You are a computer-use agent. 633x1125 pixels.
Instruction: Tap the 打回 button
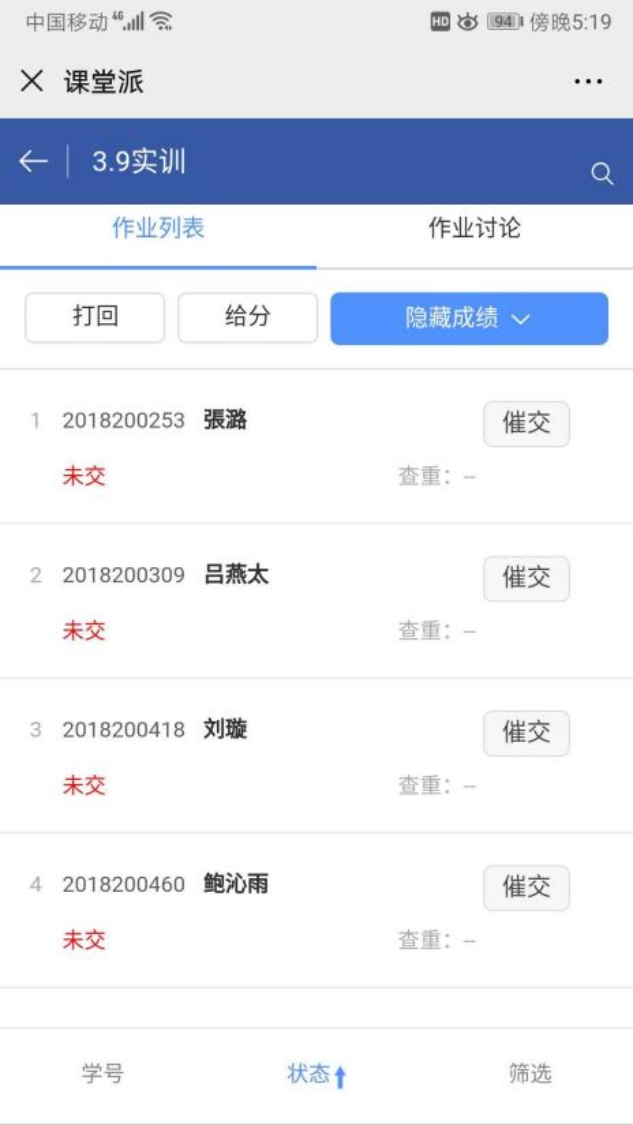[95, 317]
